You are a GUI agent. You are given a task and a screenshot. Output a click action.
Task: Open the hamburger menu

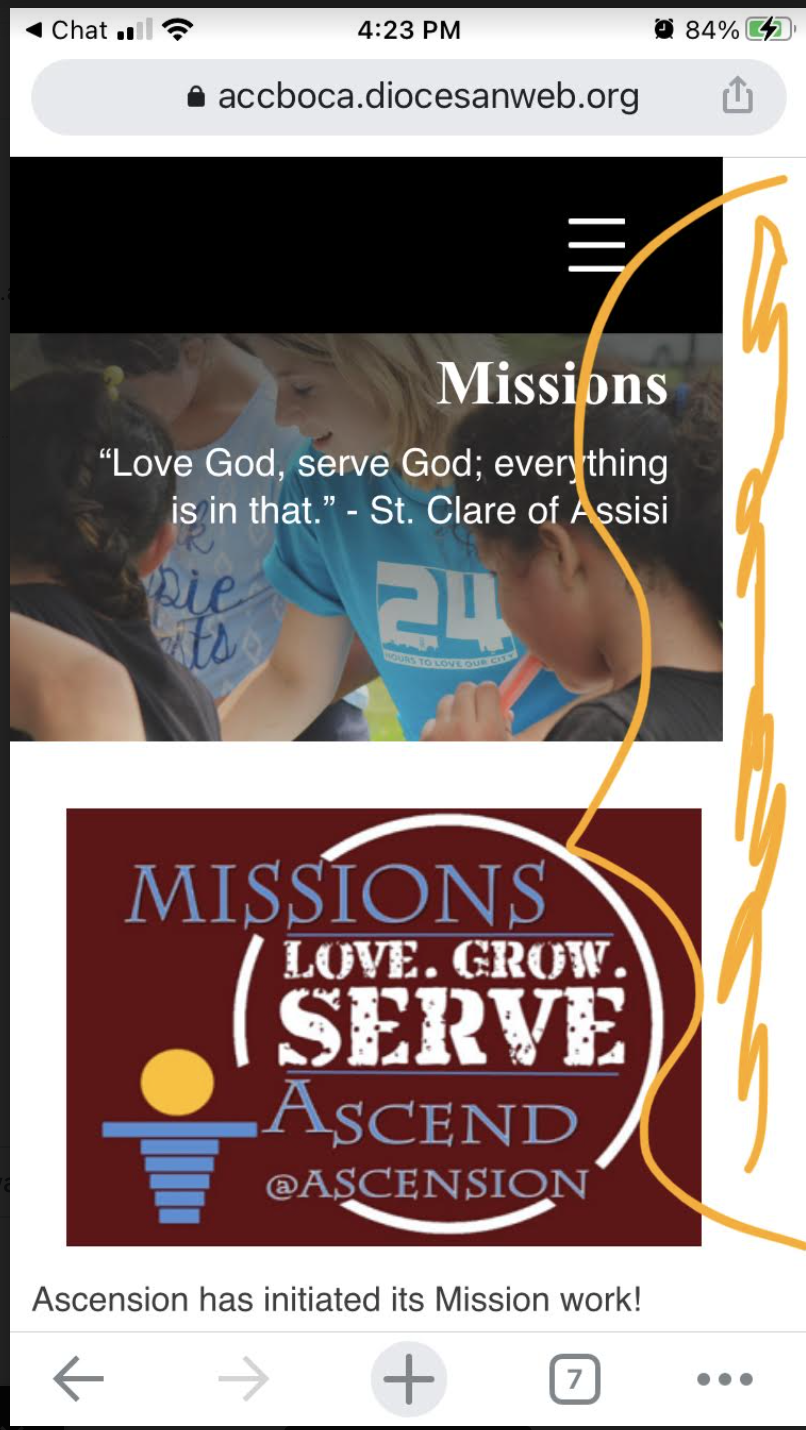pos(596,245)
